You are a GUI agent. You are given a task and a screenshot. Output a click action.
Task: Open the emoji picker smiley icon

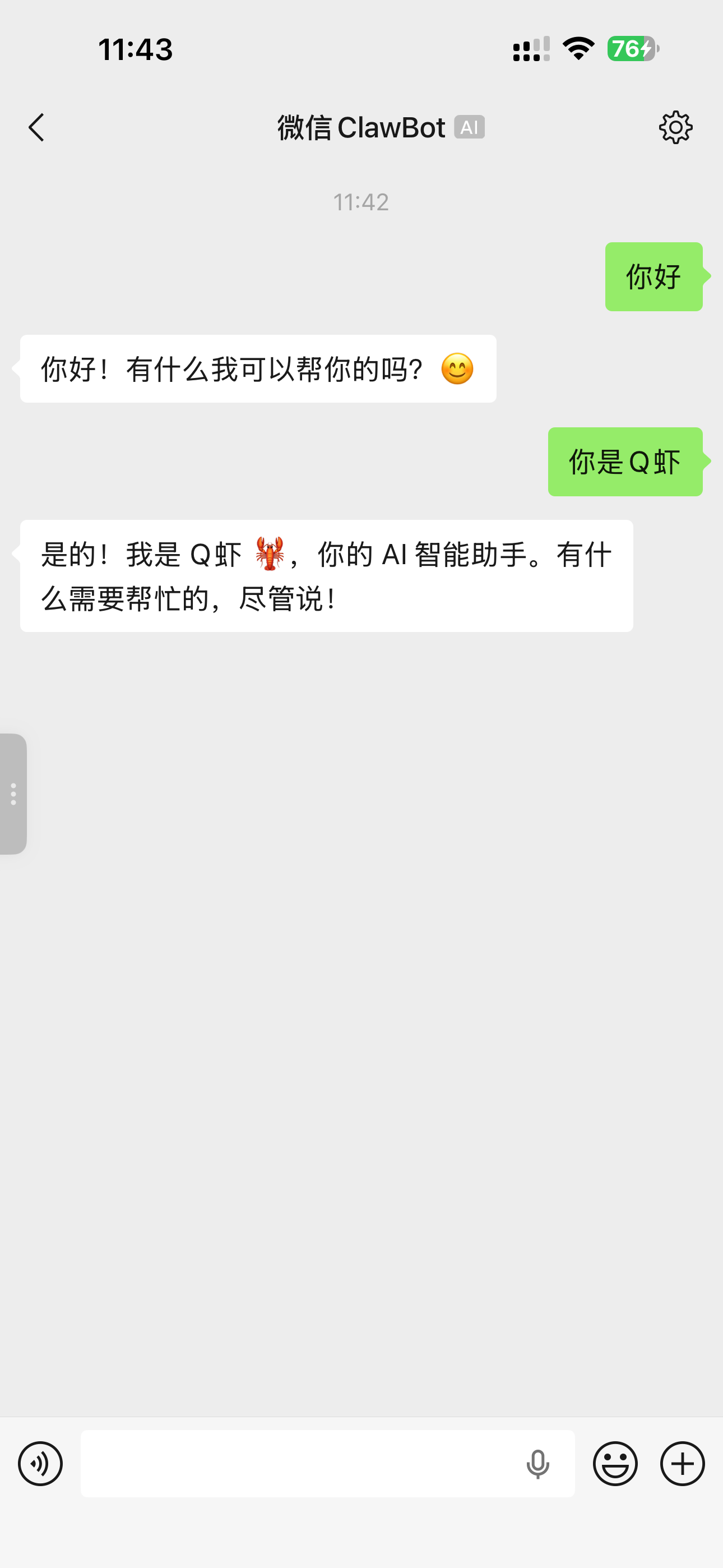(615, 1463)
